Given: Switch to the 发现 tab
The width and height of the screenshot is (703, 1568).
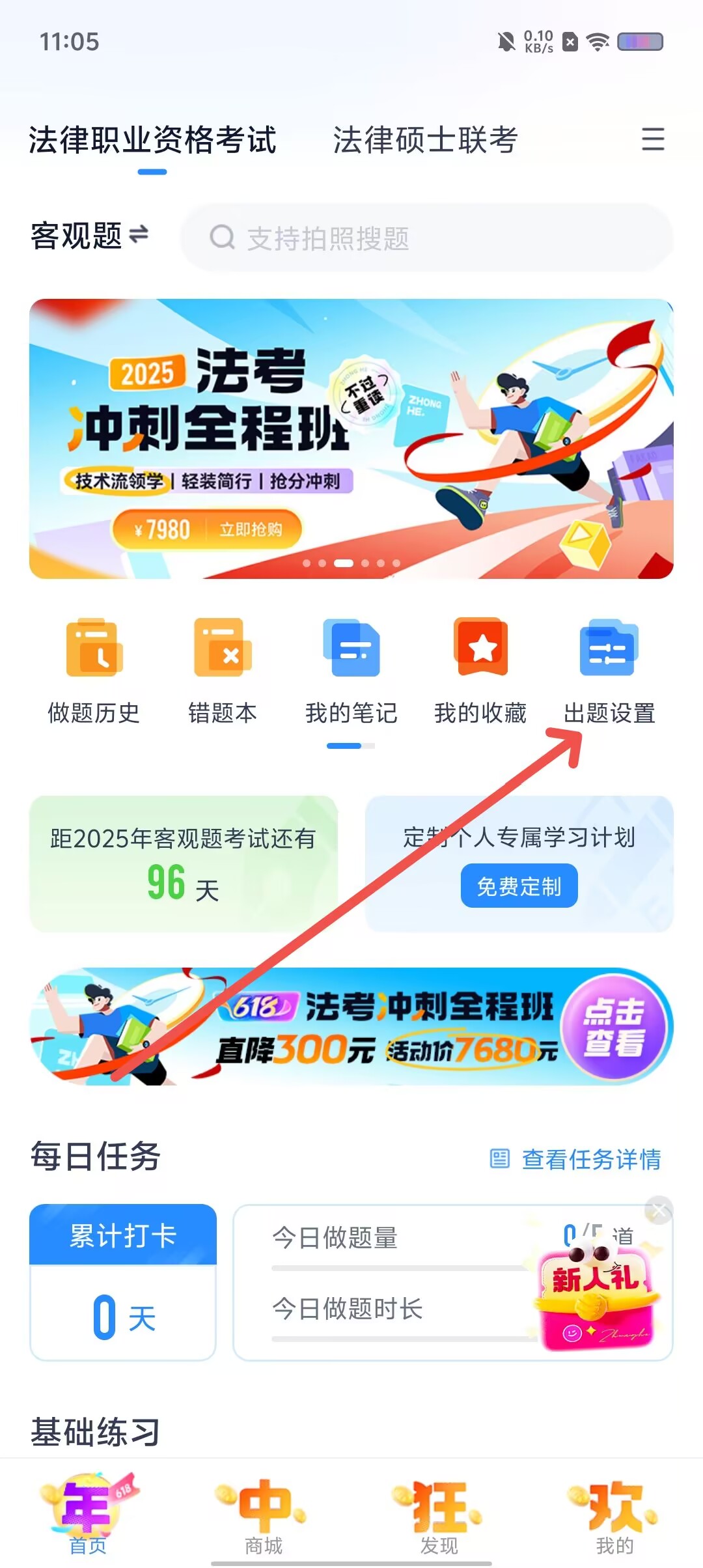Looking at the screenshot, I should click(x=439, y=1513).
